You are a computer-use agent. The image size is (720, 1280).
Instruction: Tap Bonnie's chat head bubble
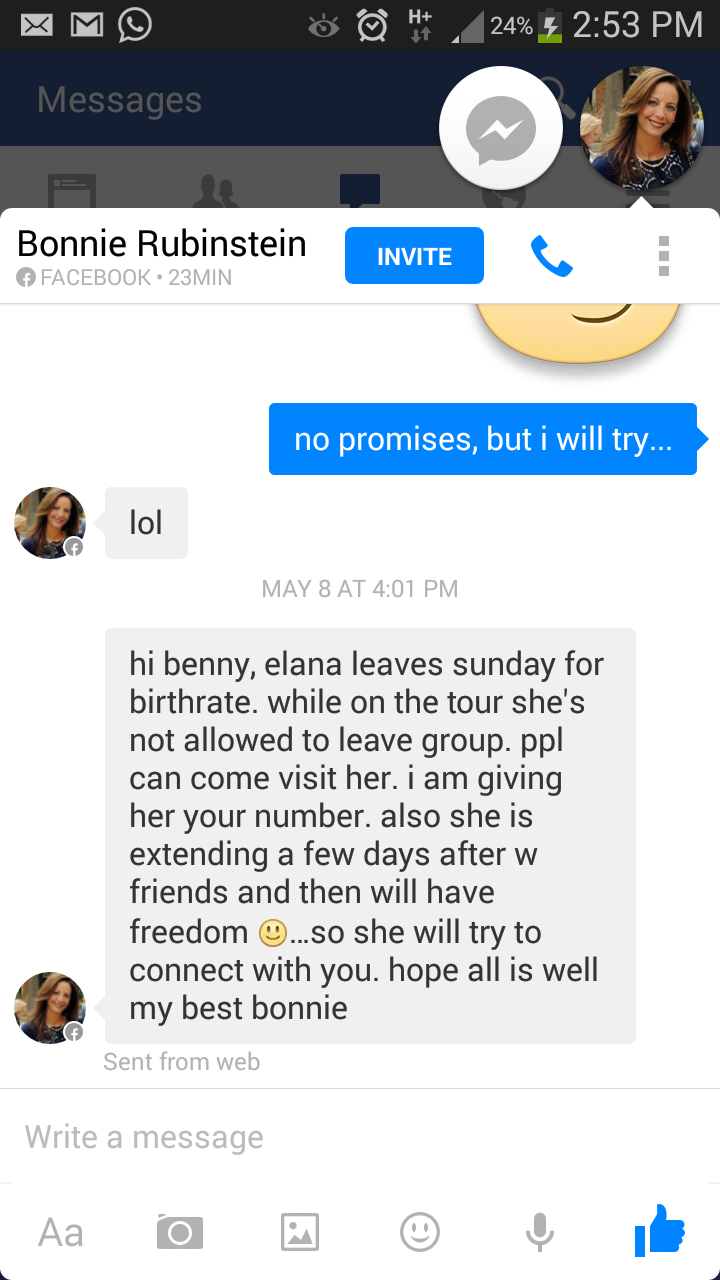pos(641,128)
